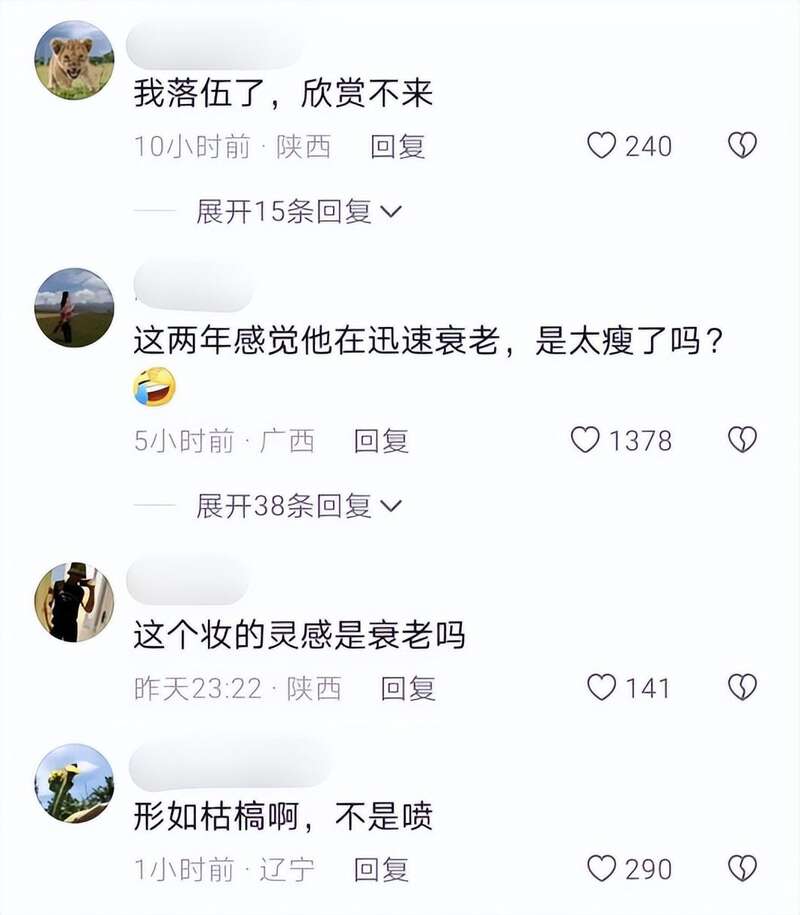The height and width of the screenshot is (915, 800).
Task: Dislike the comment "我落伍了，欣赏不来"
Action: click(741, 147)
